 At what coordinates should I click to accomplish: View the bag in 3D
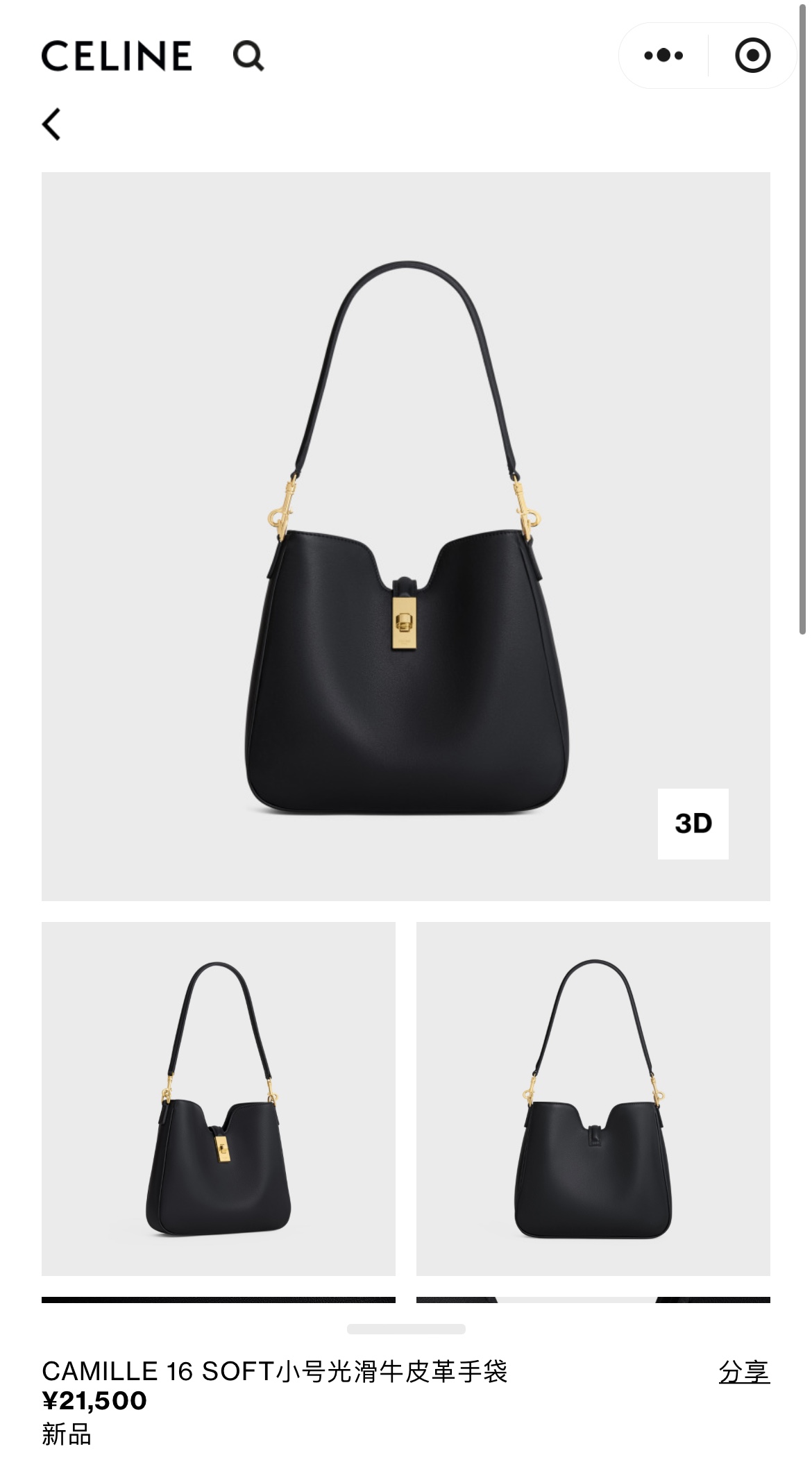(x=693, y=823)
